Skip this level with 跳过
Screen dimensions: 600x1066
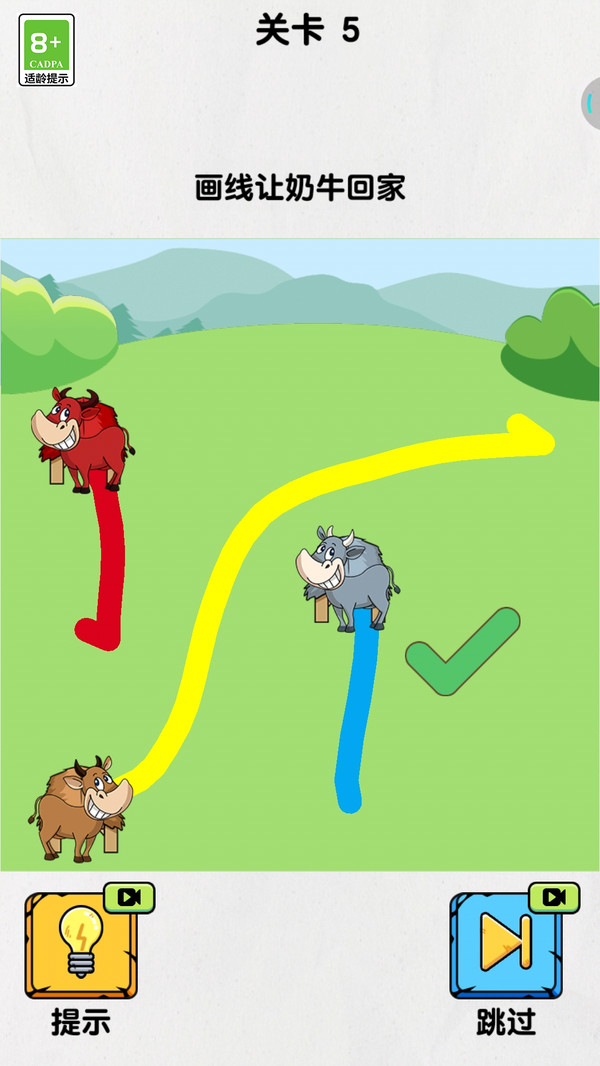[x=505, y=945]
